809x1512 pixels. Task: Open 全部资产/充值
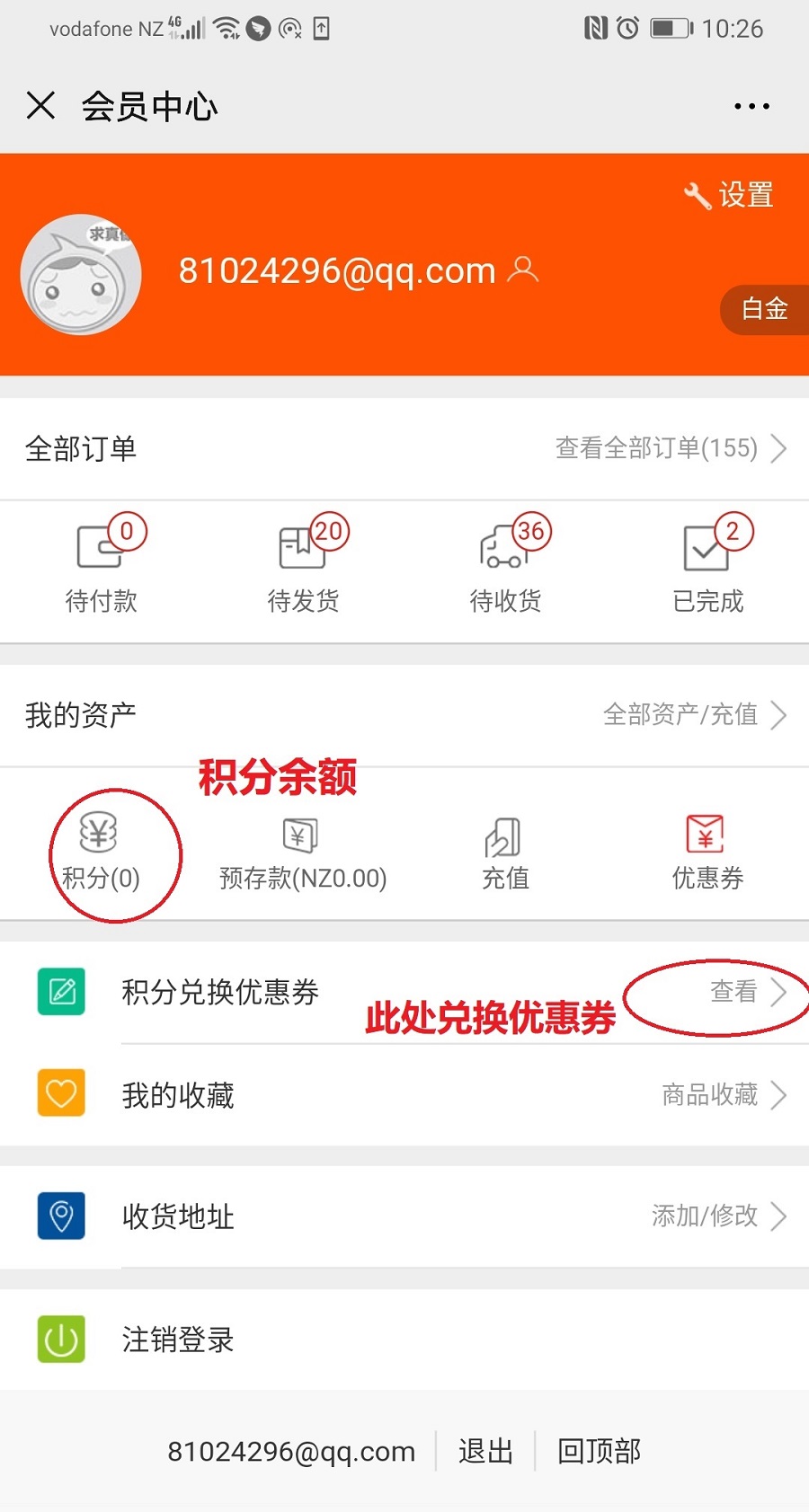click(694, 714)
